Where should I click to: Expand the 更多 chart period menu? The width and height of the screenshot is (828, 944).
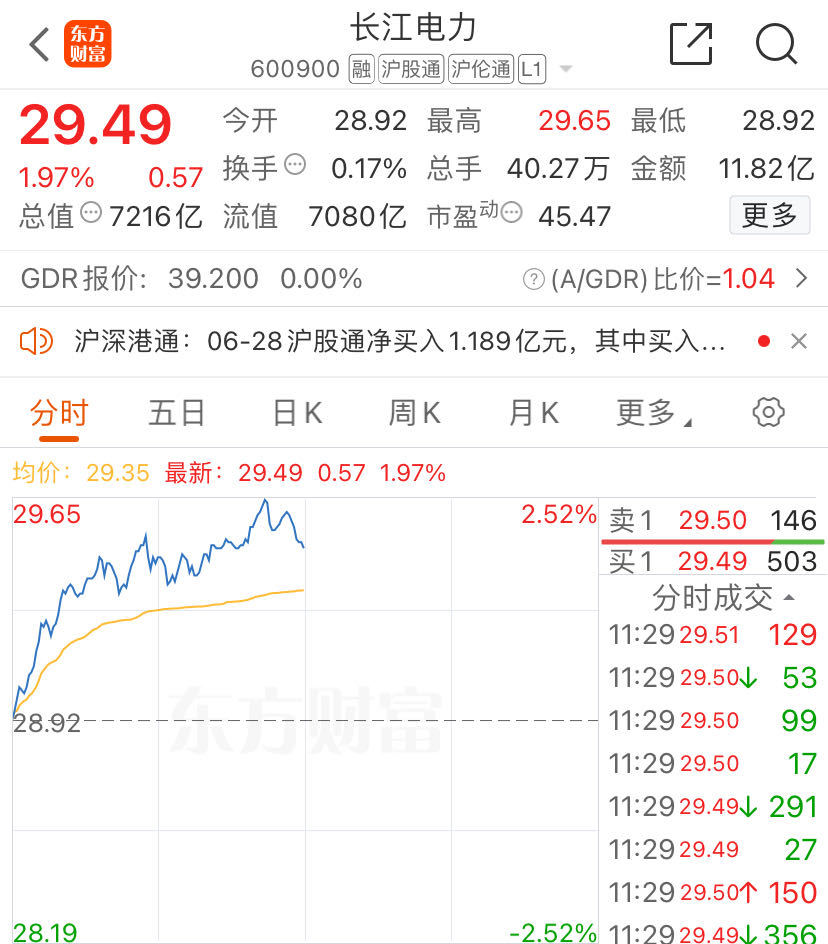(x=653, y=412)
